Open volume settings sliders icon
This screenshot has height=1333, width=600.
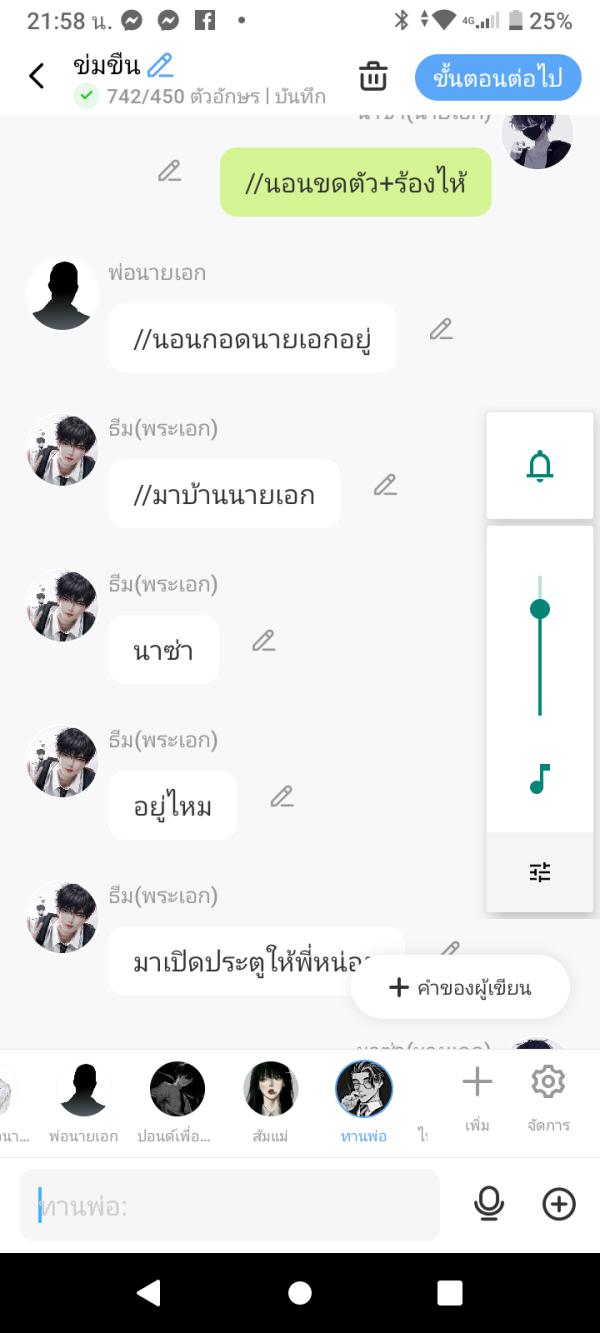pyautogui.click(x=540, y=872)
